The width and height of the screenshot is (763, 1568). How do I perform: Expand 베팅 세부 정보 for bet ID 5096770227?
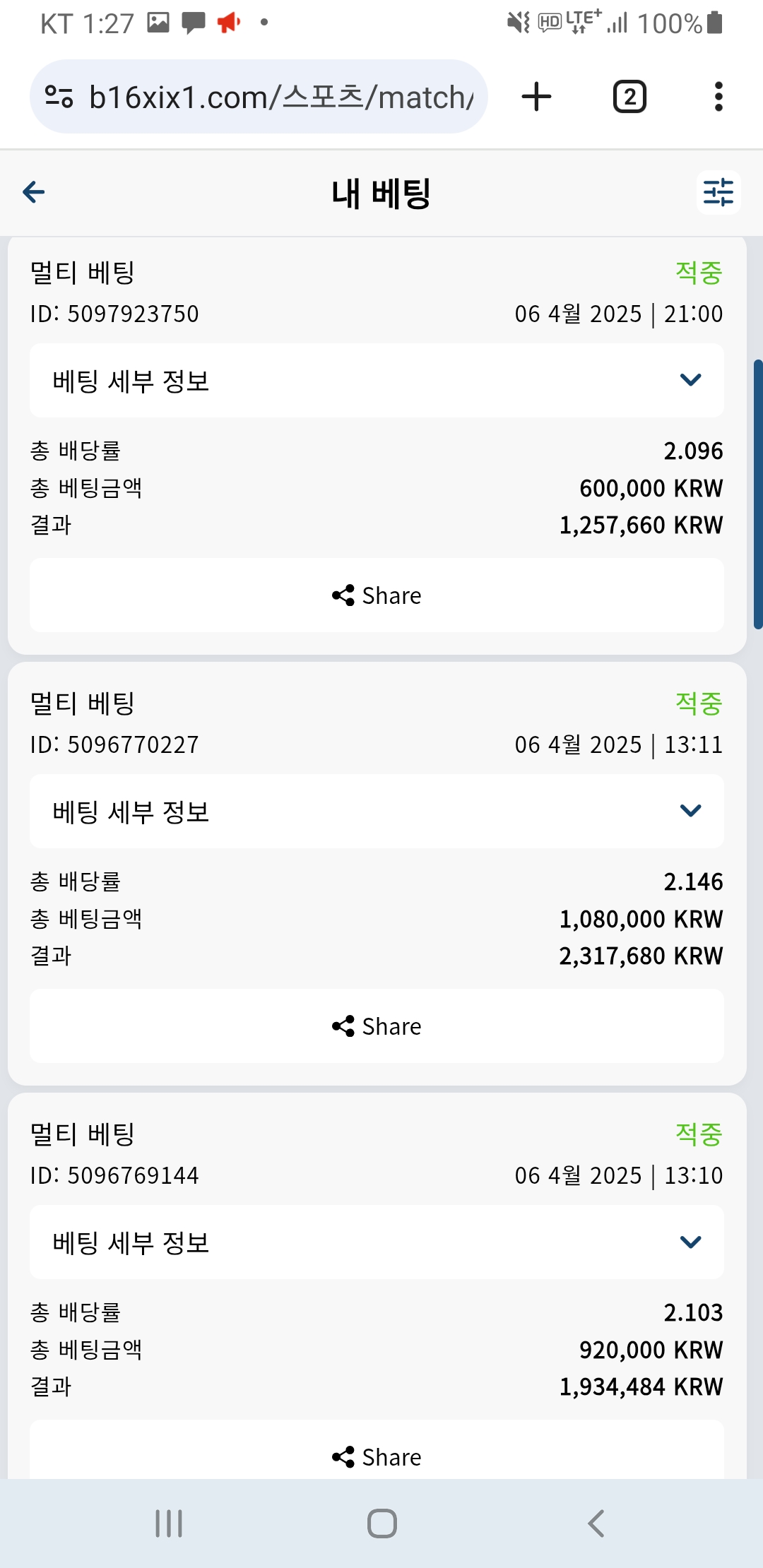click(x=377, y=812)
